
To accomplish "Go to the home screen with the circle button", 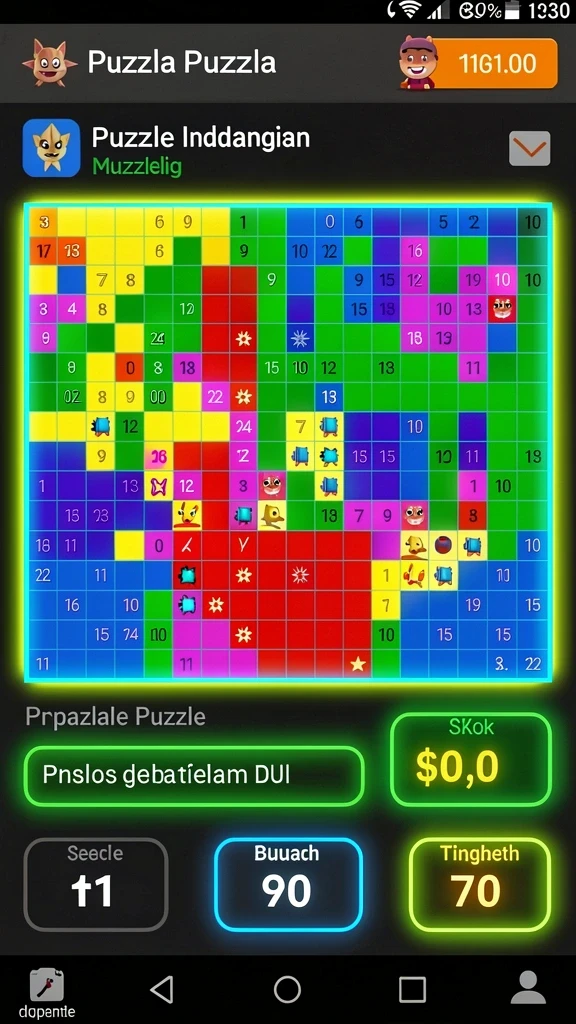I will (287, 989).
